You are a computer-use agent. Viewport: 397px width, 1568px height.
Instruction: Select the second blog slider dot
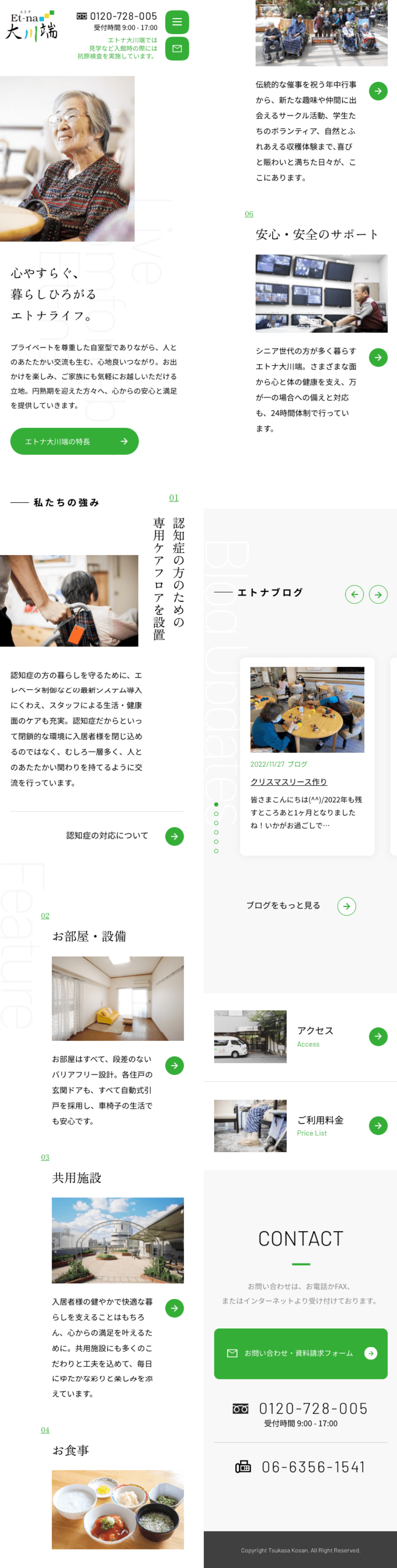(216, 814)
